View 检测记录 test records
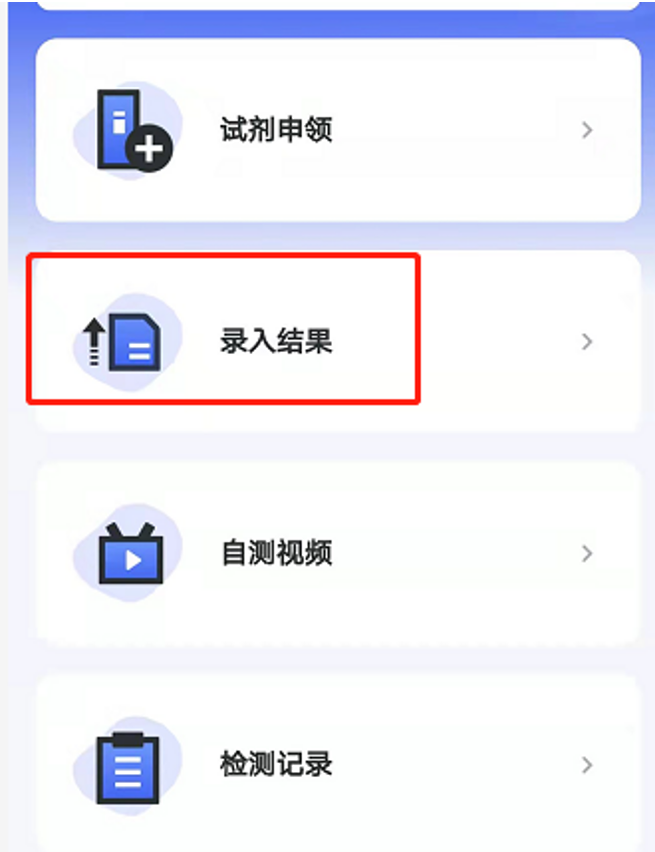This screenshot has height=852, width=655. click(337, 765)
